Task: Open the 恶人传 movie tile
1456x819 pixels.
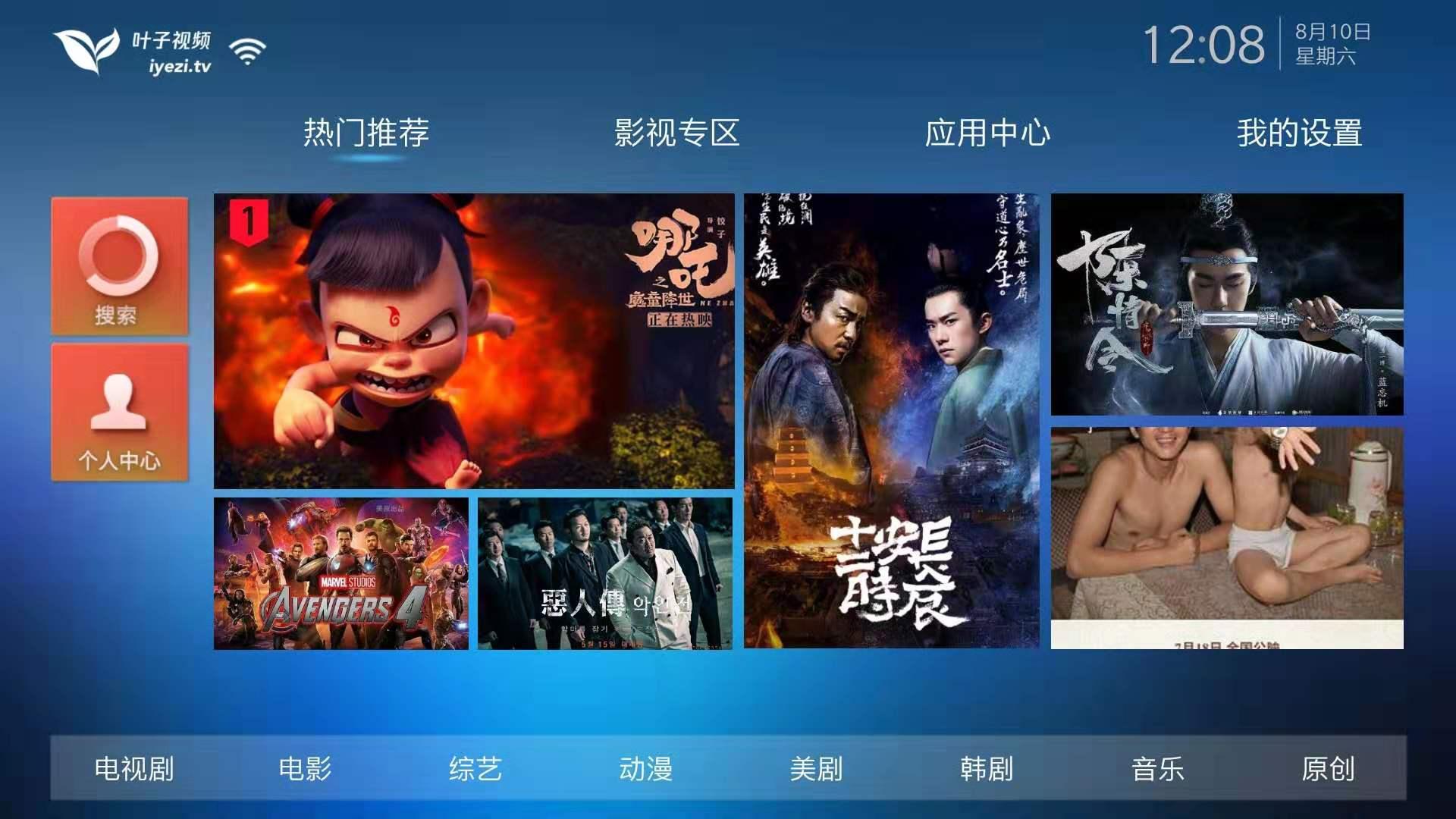Action: click(605, 573)
